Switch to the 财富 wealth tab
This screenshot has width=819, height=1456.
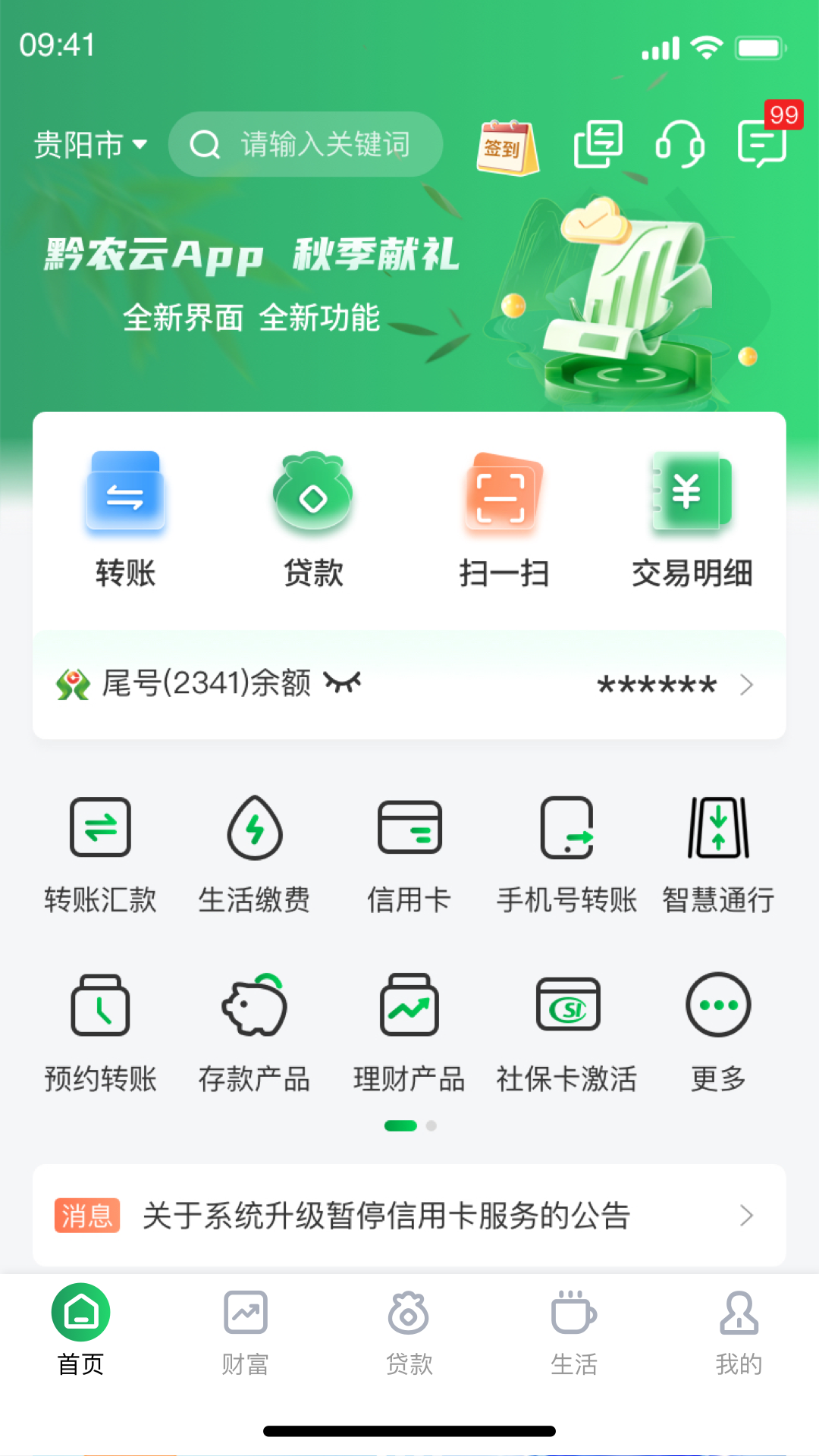(x=245, y=1335)
